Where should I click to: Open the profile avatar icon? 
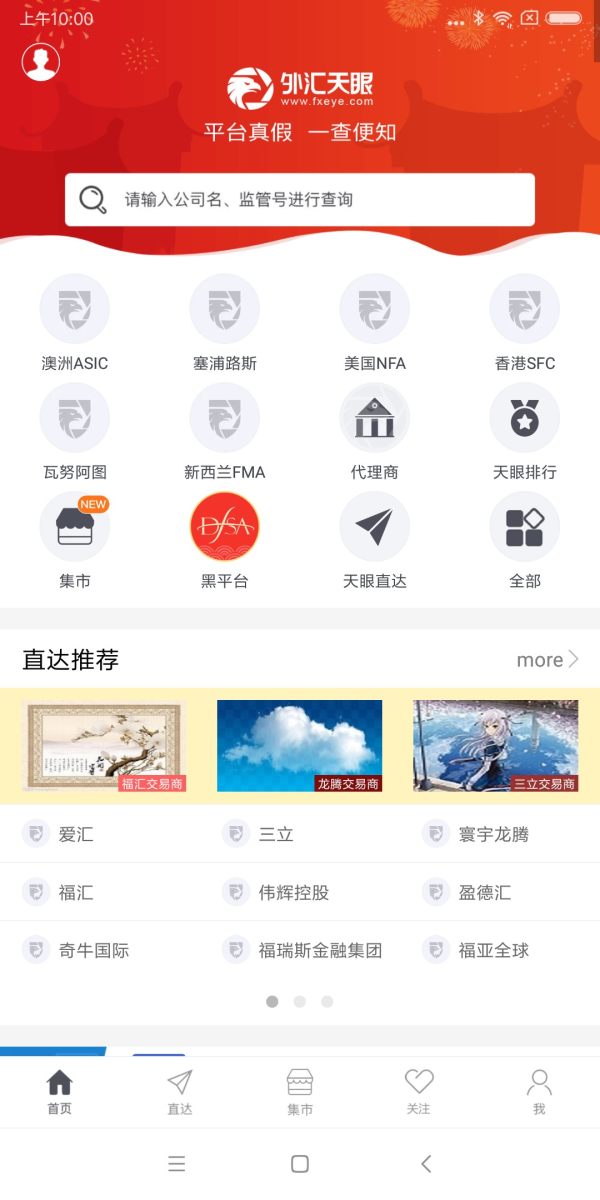41,62
